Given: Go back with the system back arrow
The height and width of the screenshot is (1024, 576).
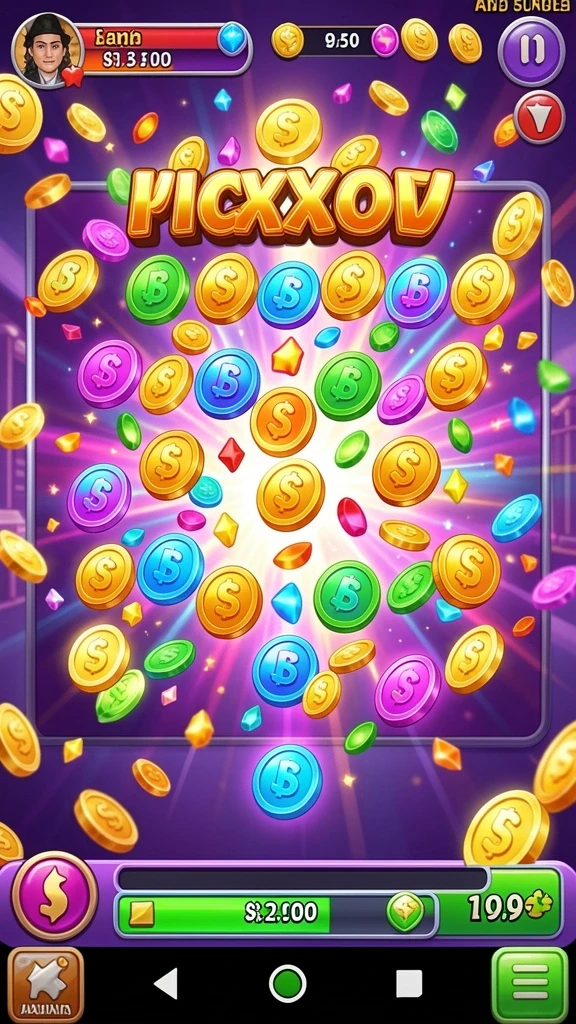Looking at the screenshot, I should pyautogui.click(x=166, y=984).
